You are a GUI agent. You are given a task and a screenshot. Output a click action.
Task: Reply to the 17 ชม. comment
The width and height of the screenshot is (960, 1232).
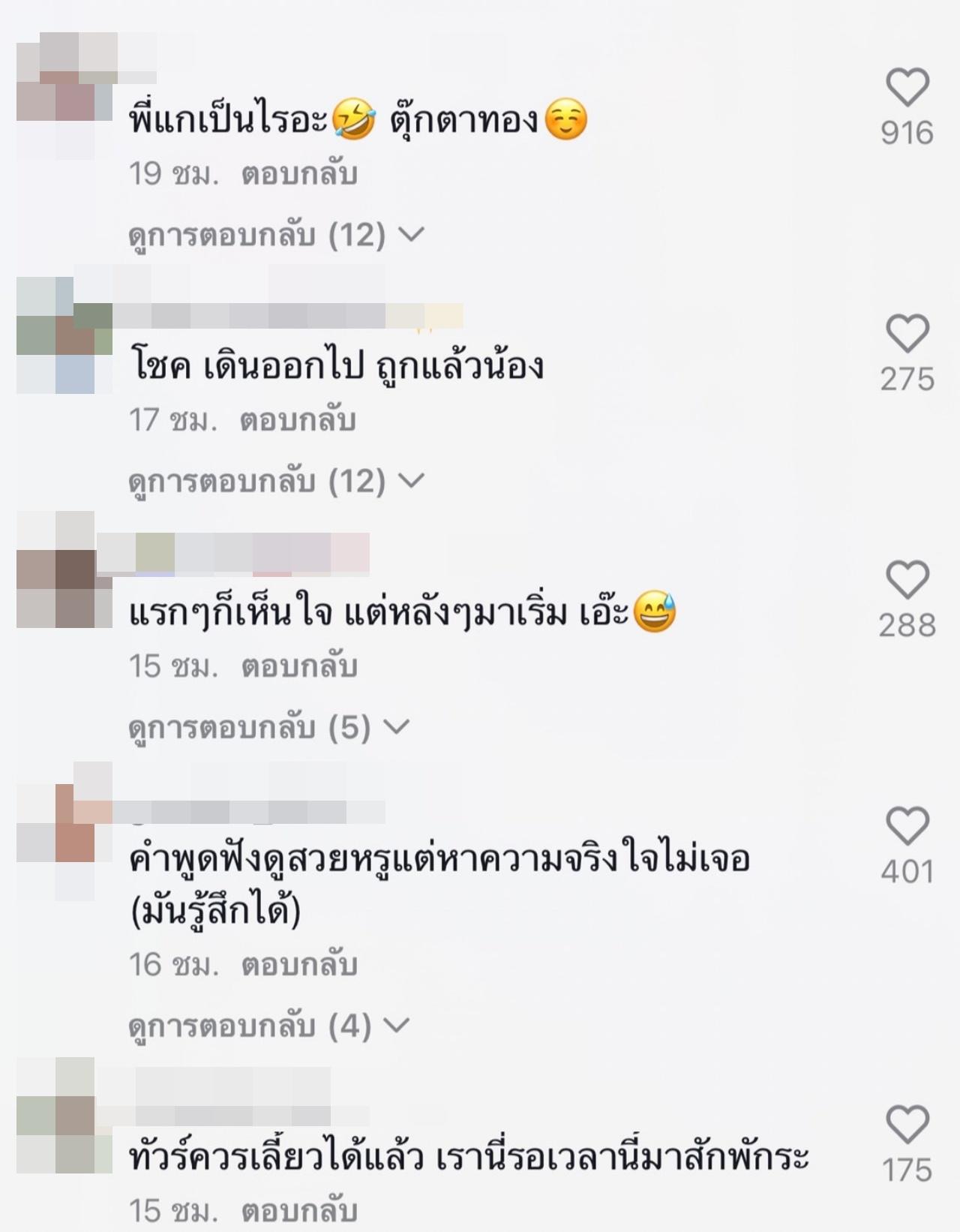tap(297, 420)
